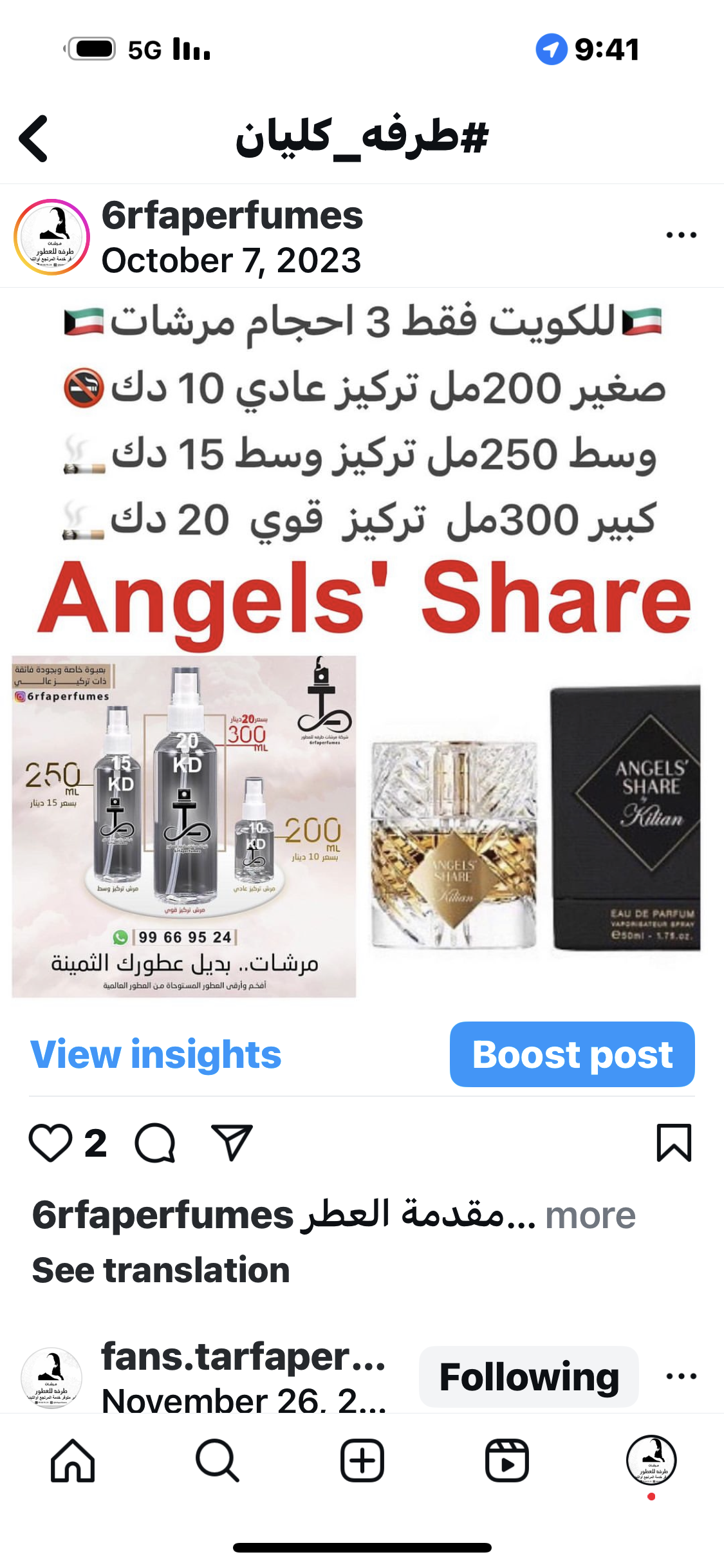The image size is (724, 1568).
Task: Like the 6rfaperfumes post
Action: [50, 1143]
